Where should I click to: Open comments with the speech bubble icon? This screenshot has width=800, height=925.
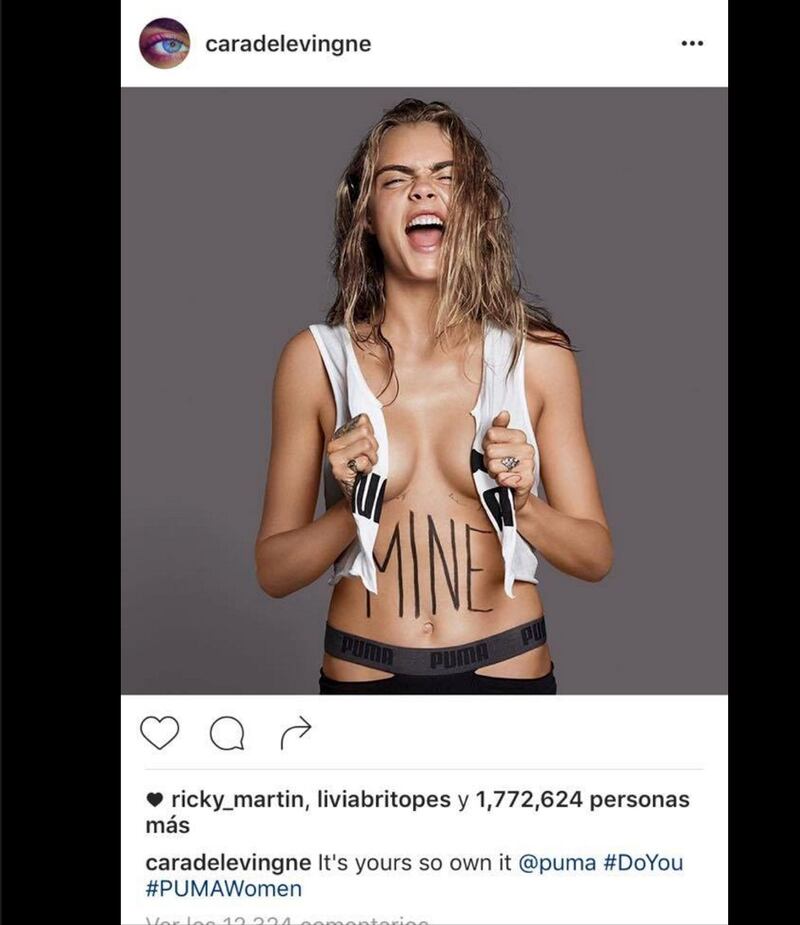click(x=227, y=733)
